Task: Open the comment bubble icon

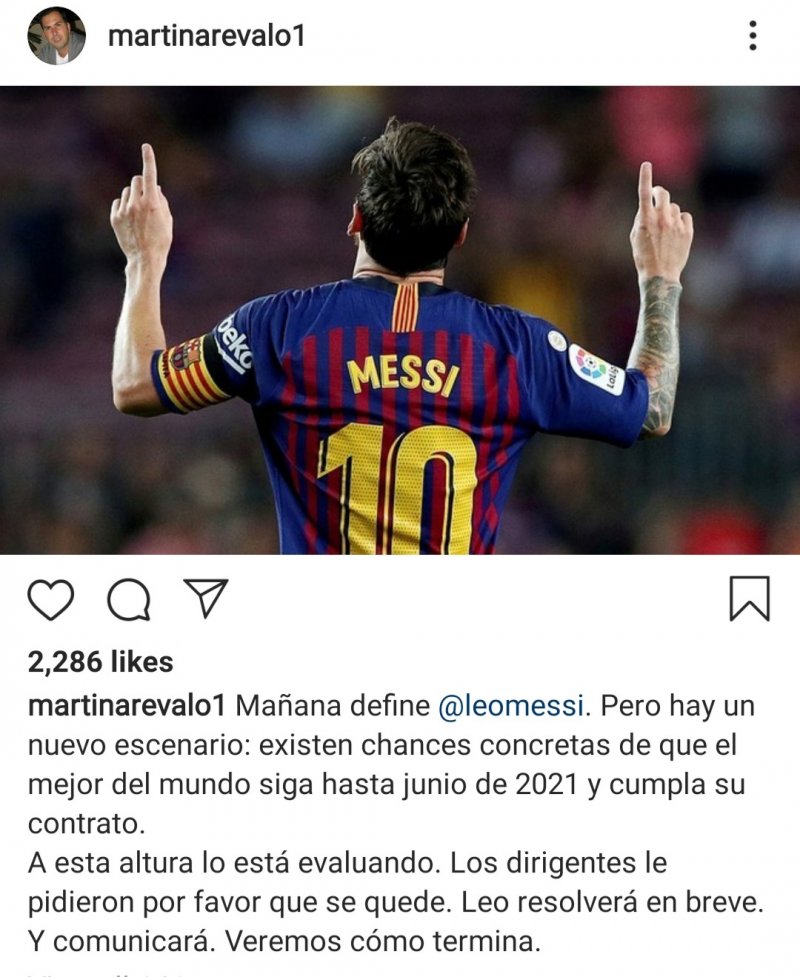Action: pos(128,600)
